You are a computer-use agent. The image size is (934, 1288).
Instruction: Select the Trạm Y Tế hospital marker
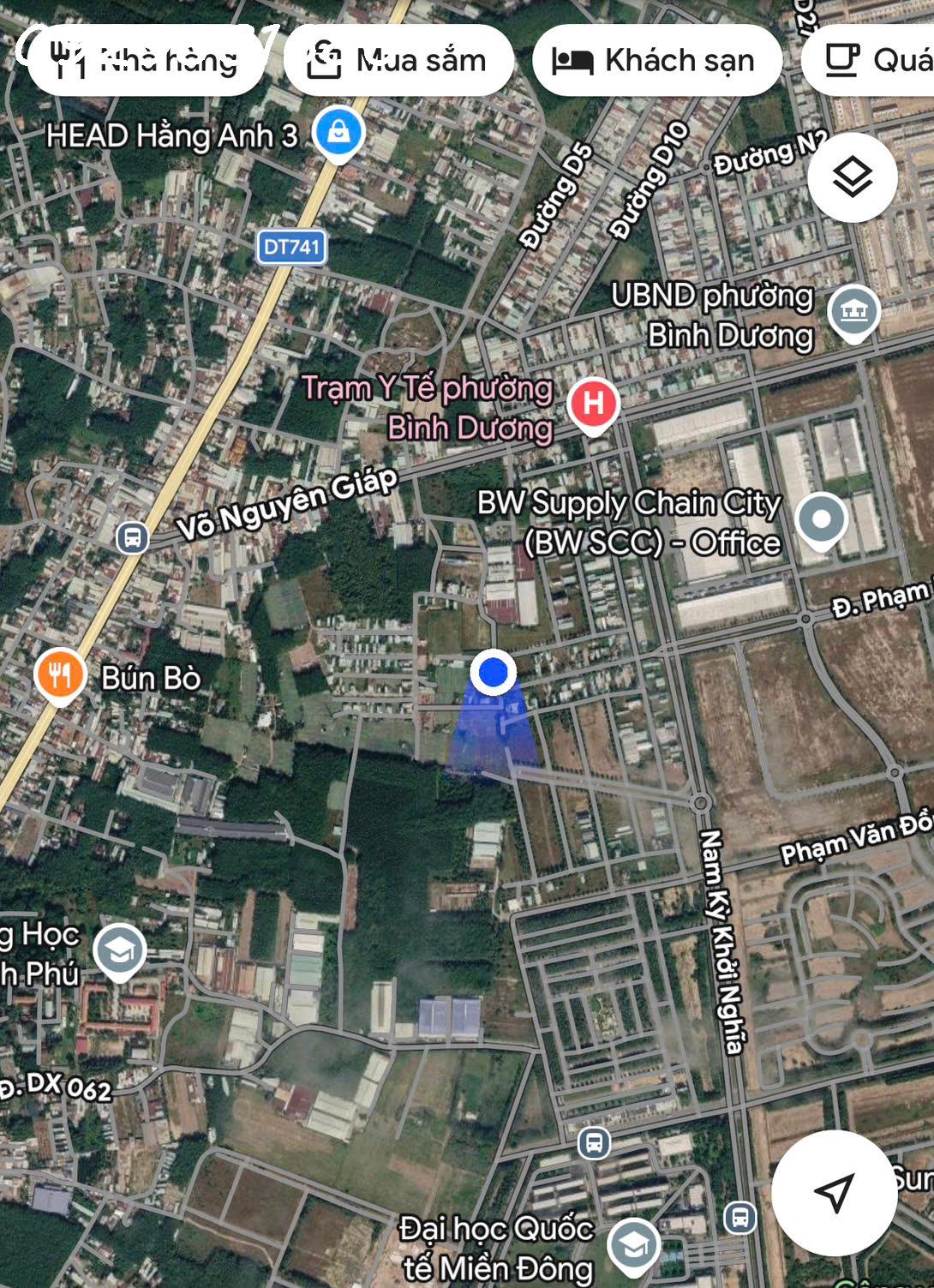coord(593,403)
